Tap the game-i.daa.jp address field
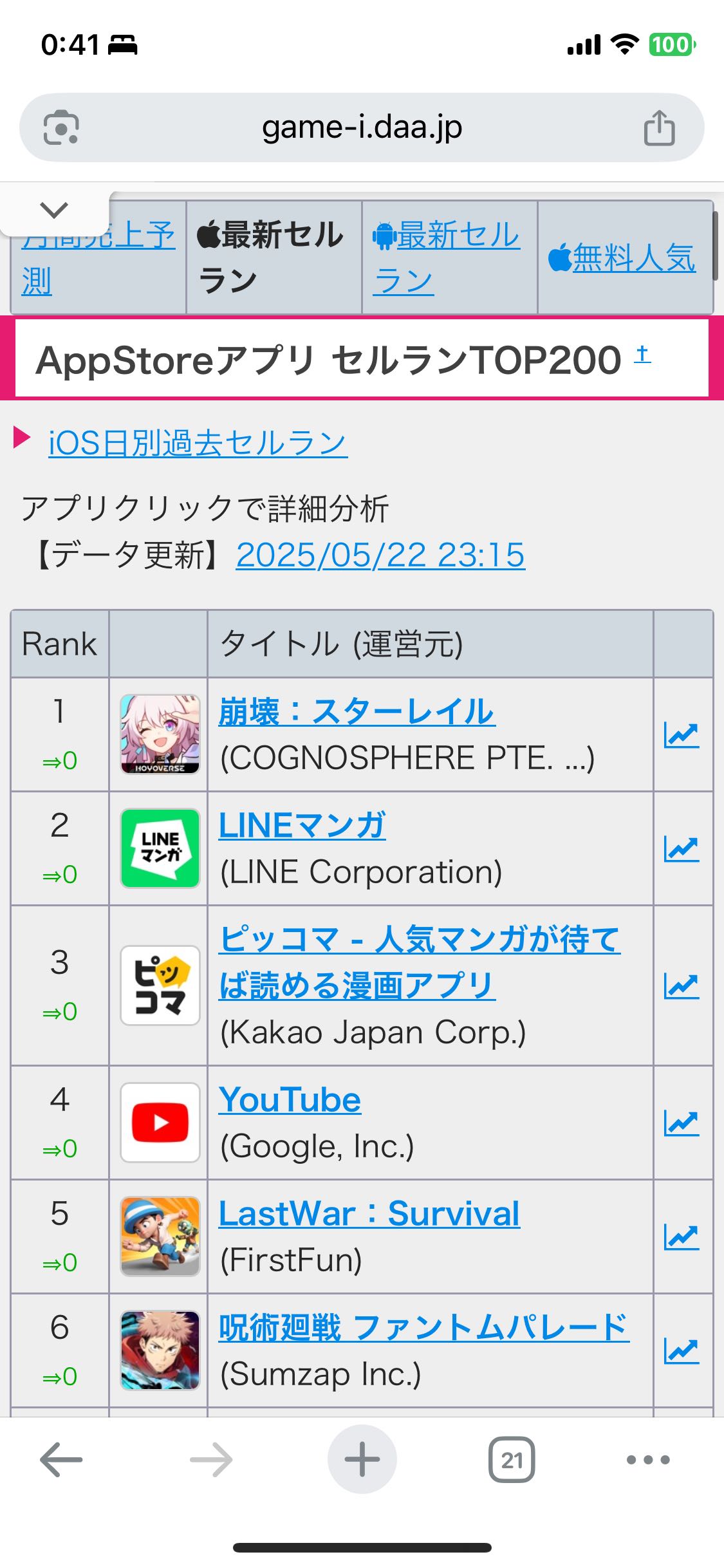The height and width of the screenshot is (1568, 724). pos(362,127)
